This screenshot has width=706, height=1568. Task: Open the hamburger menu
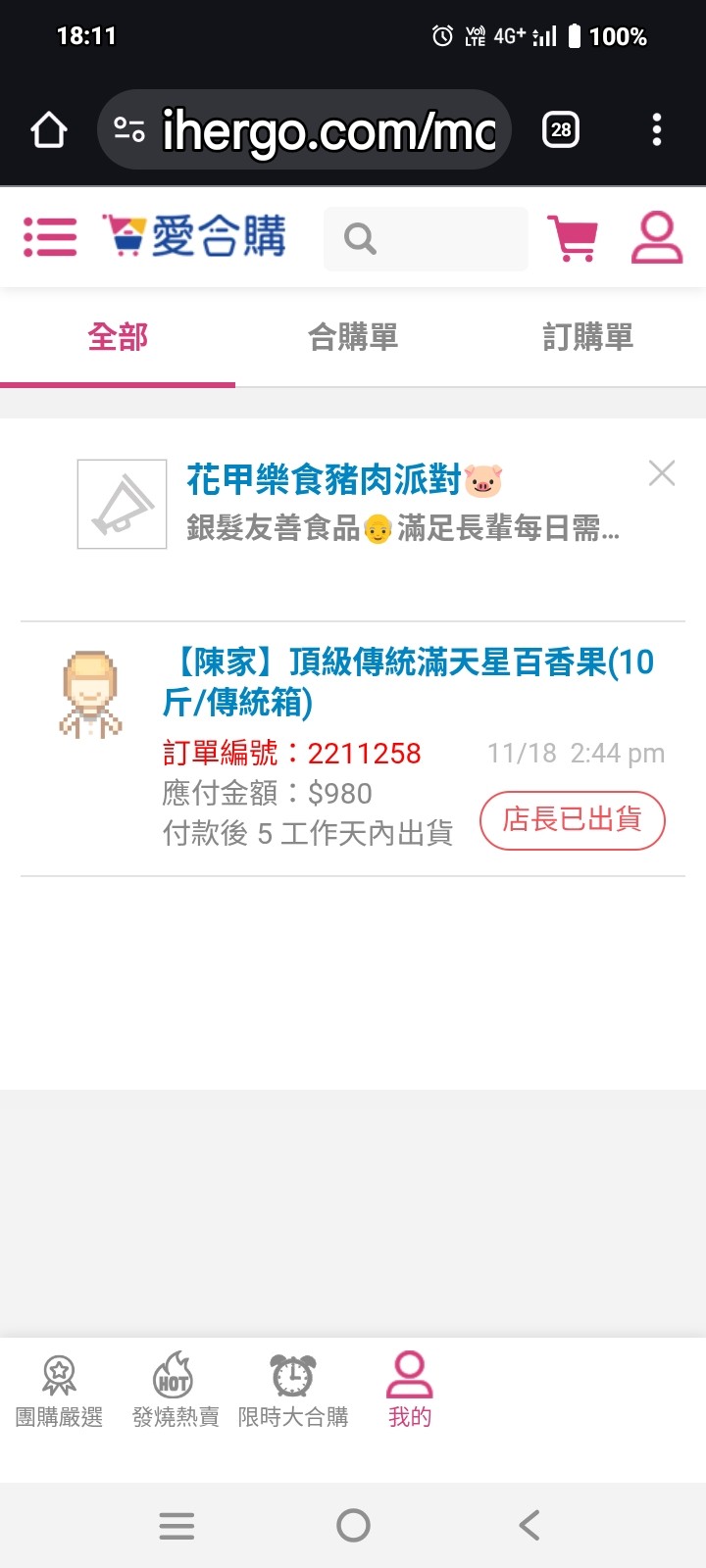50,237
